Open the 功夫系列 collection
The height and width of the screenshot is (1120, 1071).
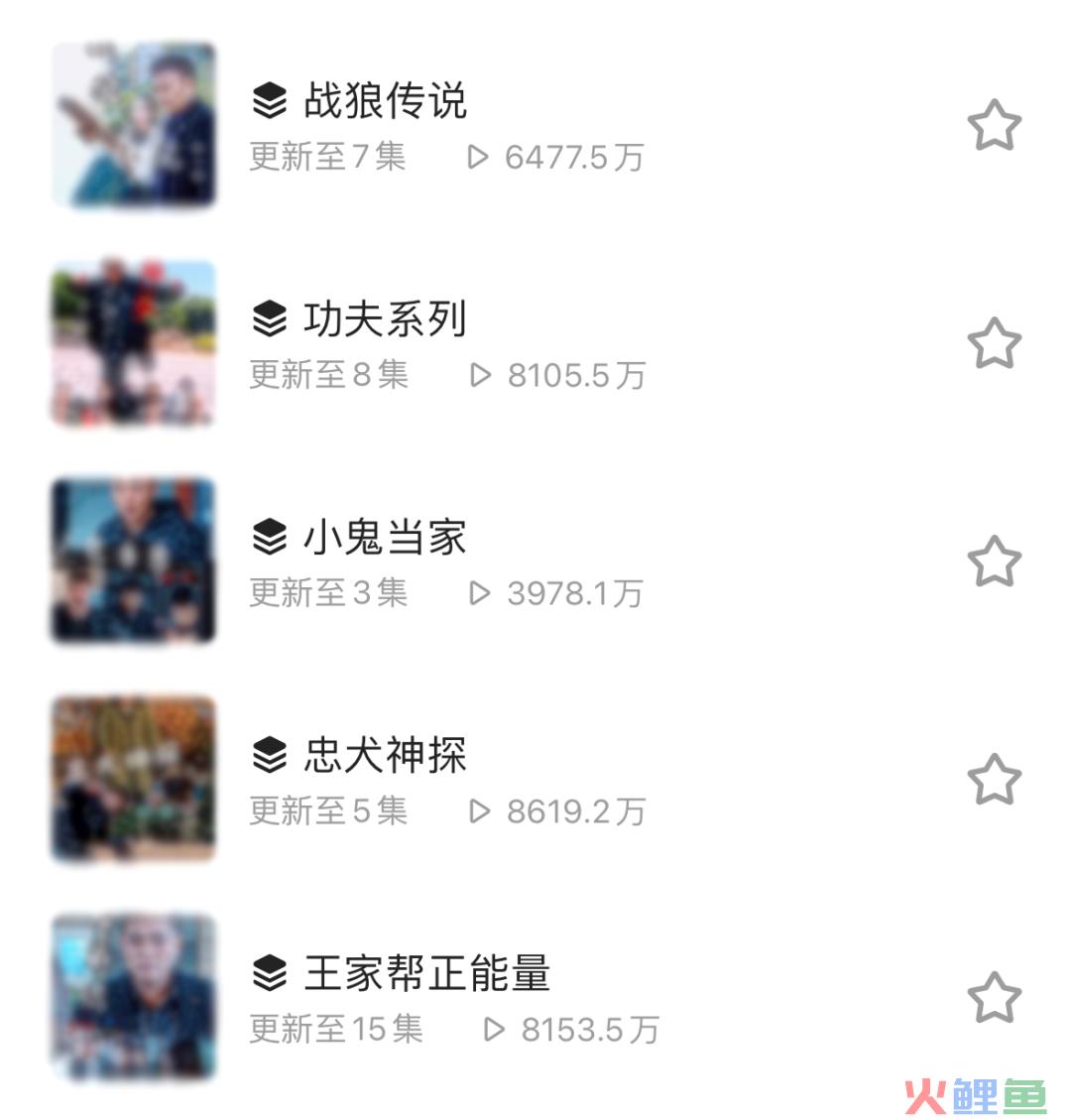(x=385, y=319)
